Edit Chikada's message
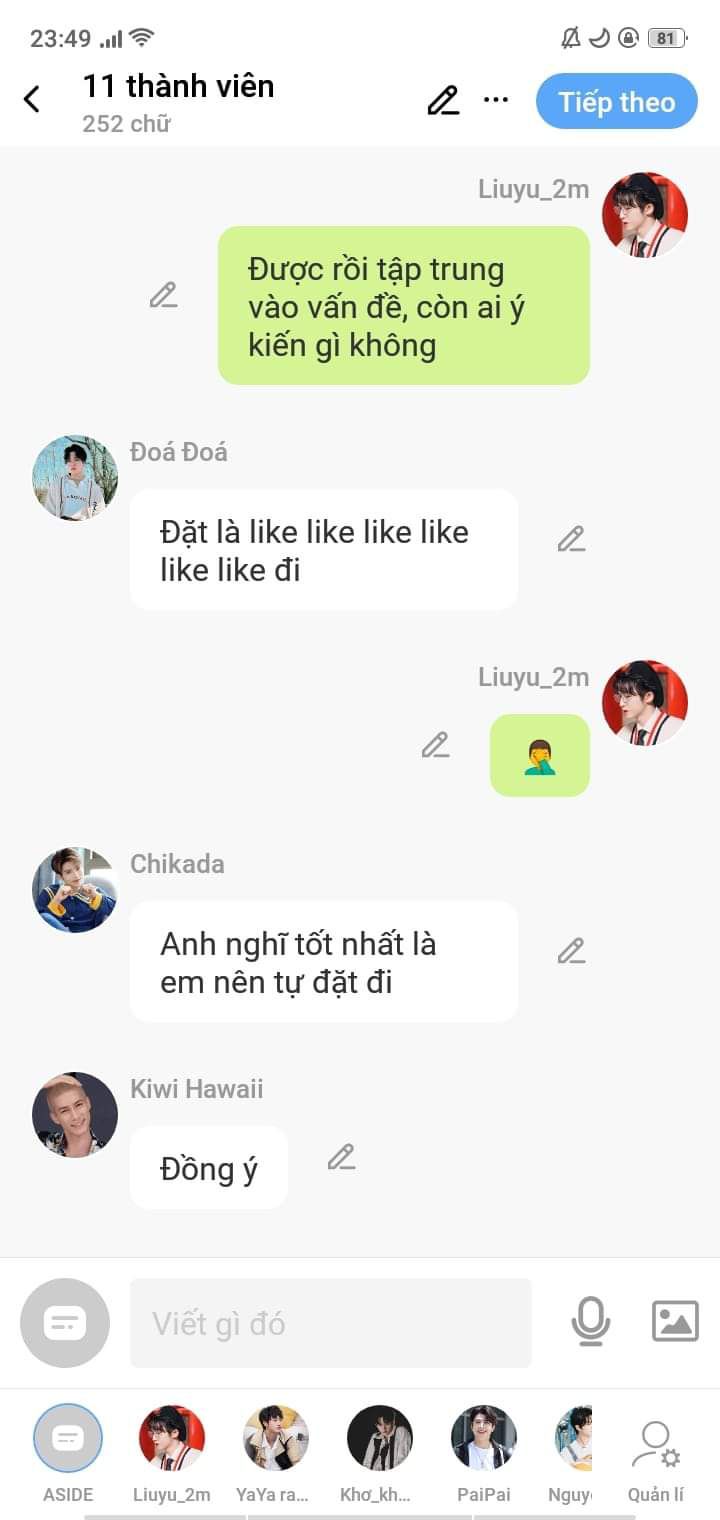 pos(571,951)
